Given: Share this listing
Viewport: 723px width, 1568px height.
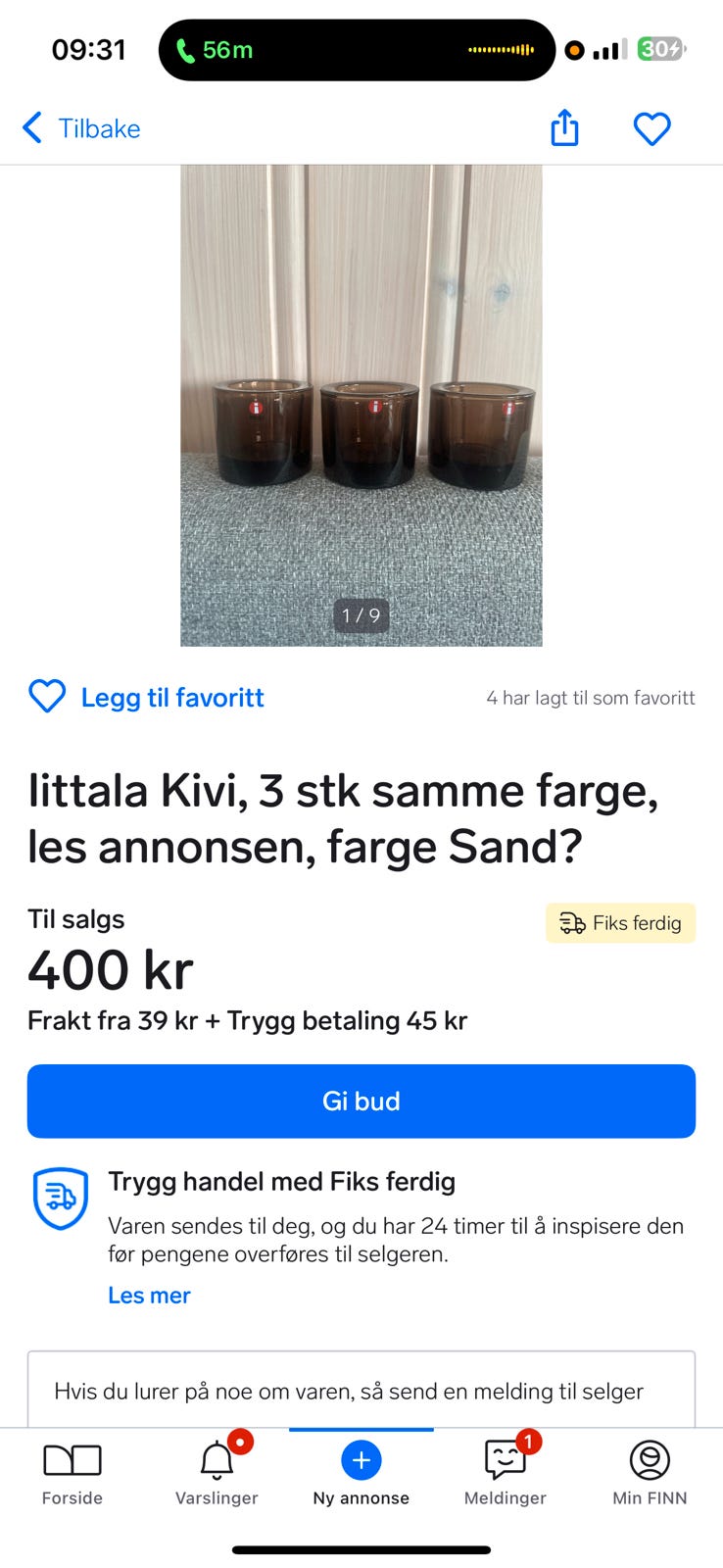Looking at the screenshot, I should point(564,128).
